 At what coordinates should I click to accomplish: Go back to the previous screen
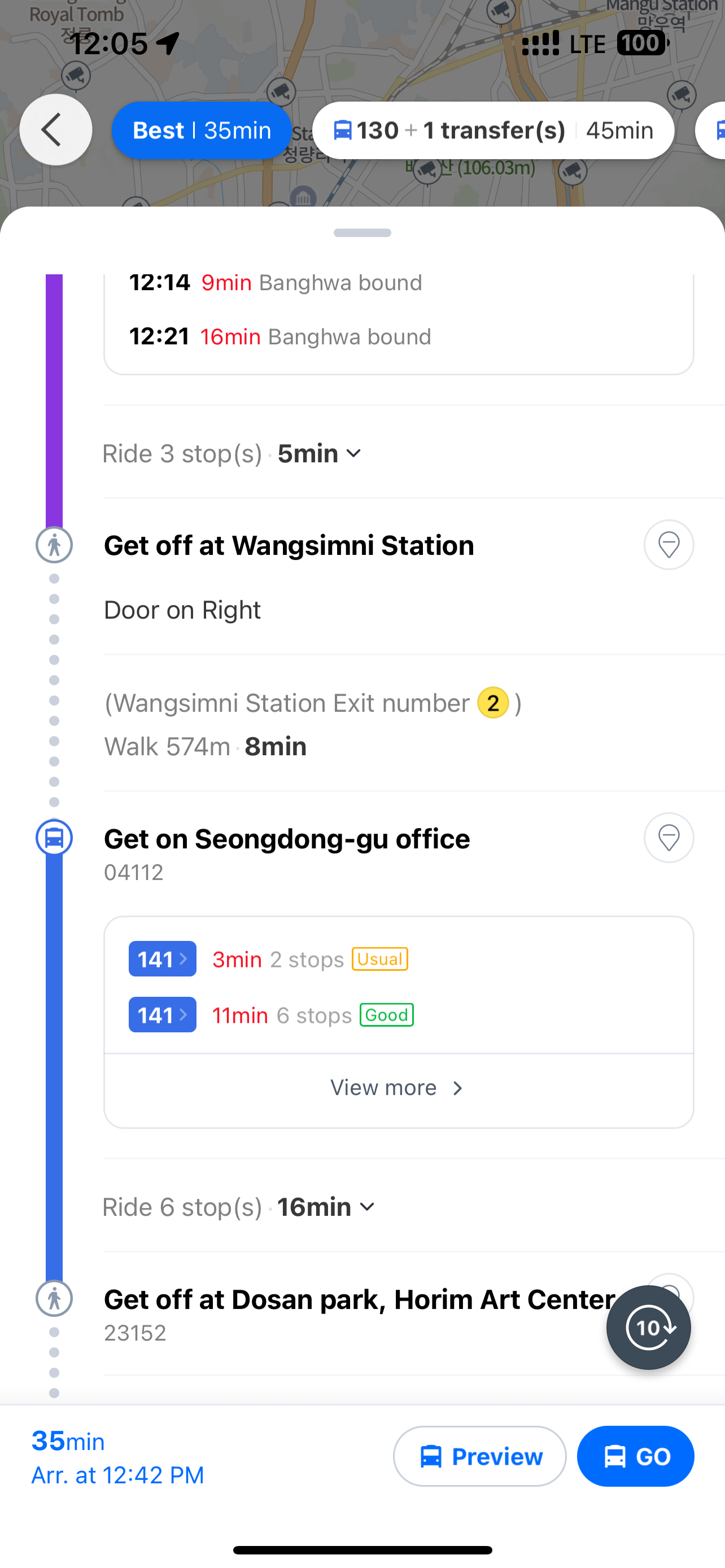(55, 130)
